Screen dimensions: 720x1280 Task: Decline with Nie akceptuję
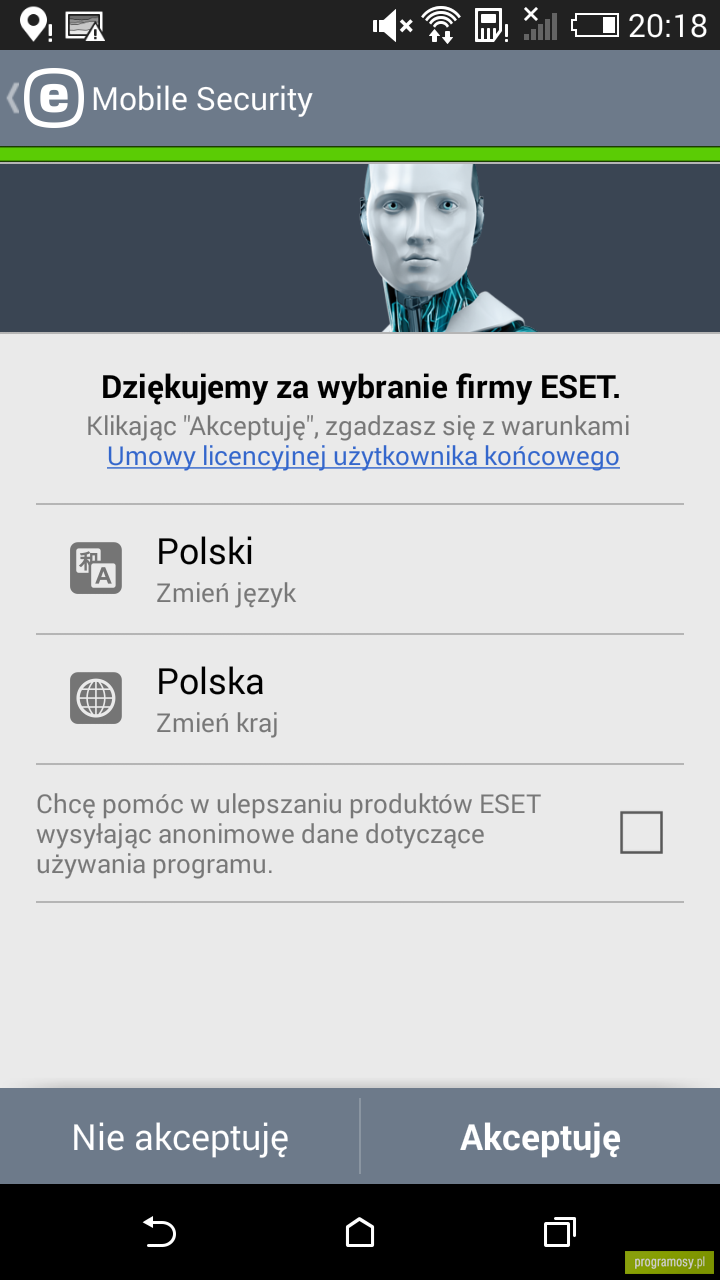[x=180, y=1137]
